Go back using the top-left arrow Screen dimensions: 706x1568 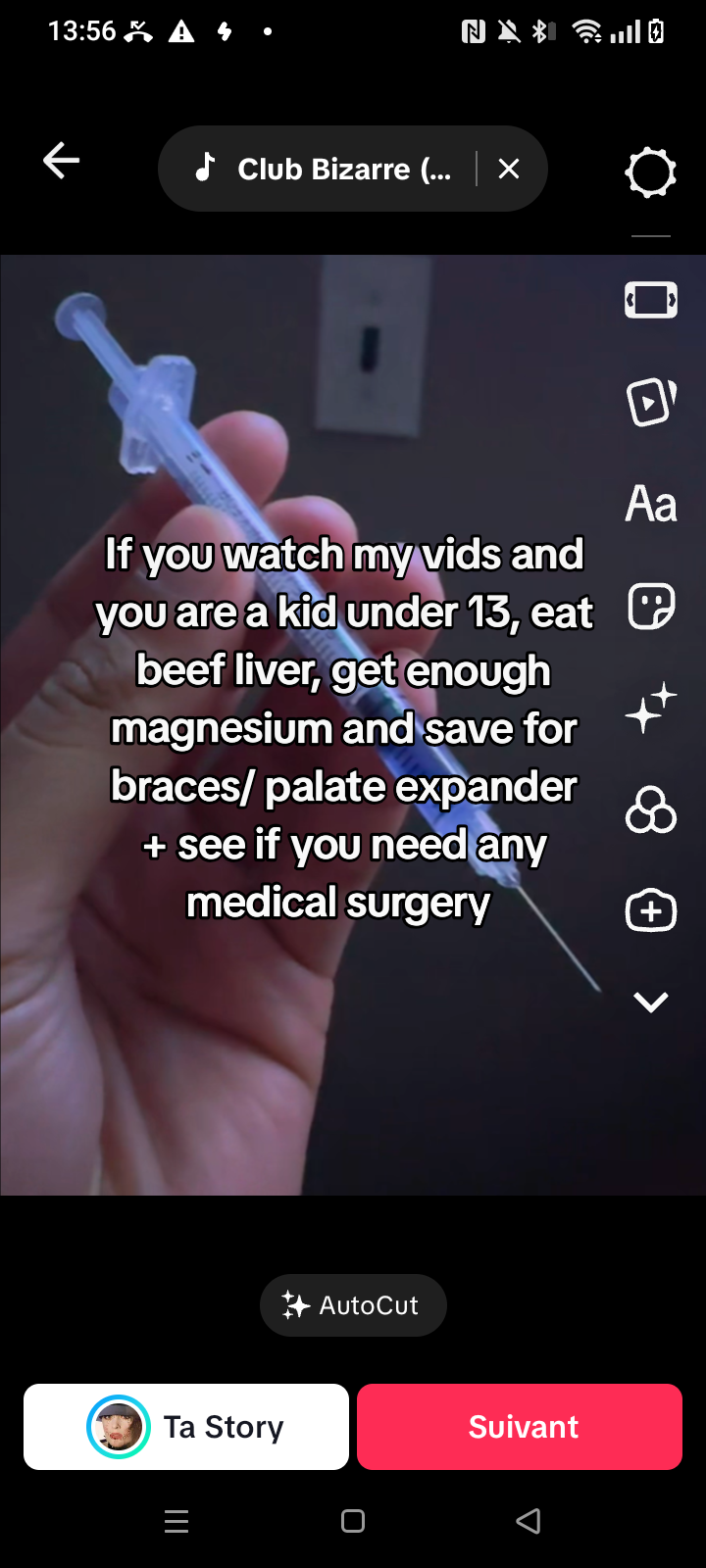[x=61, y=161]
